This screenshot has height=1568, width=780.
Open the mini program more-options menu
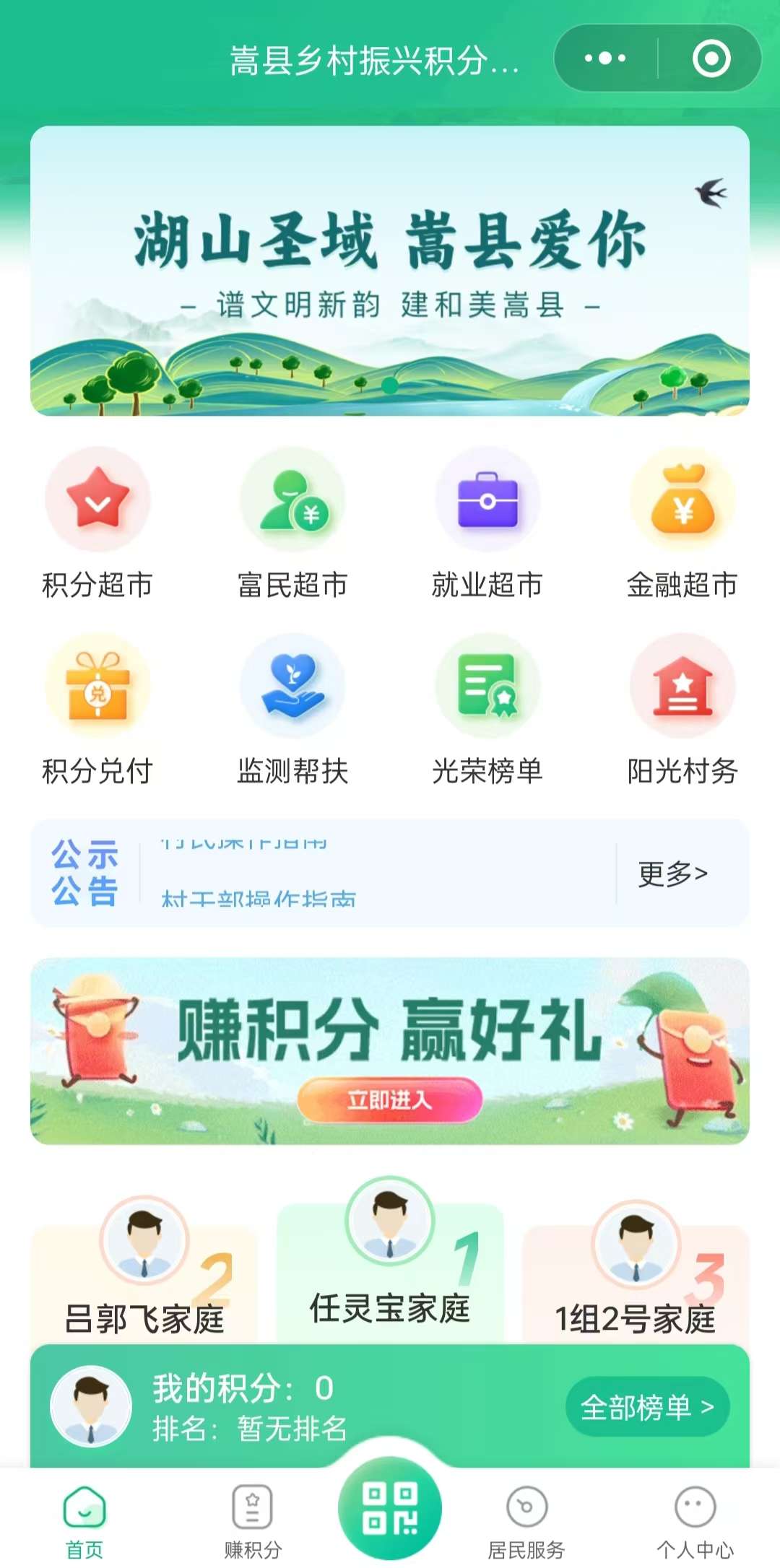(x=605, y=58)
